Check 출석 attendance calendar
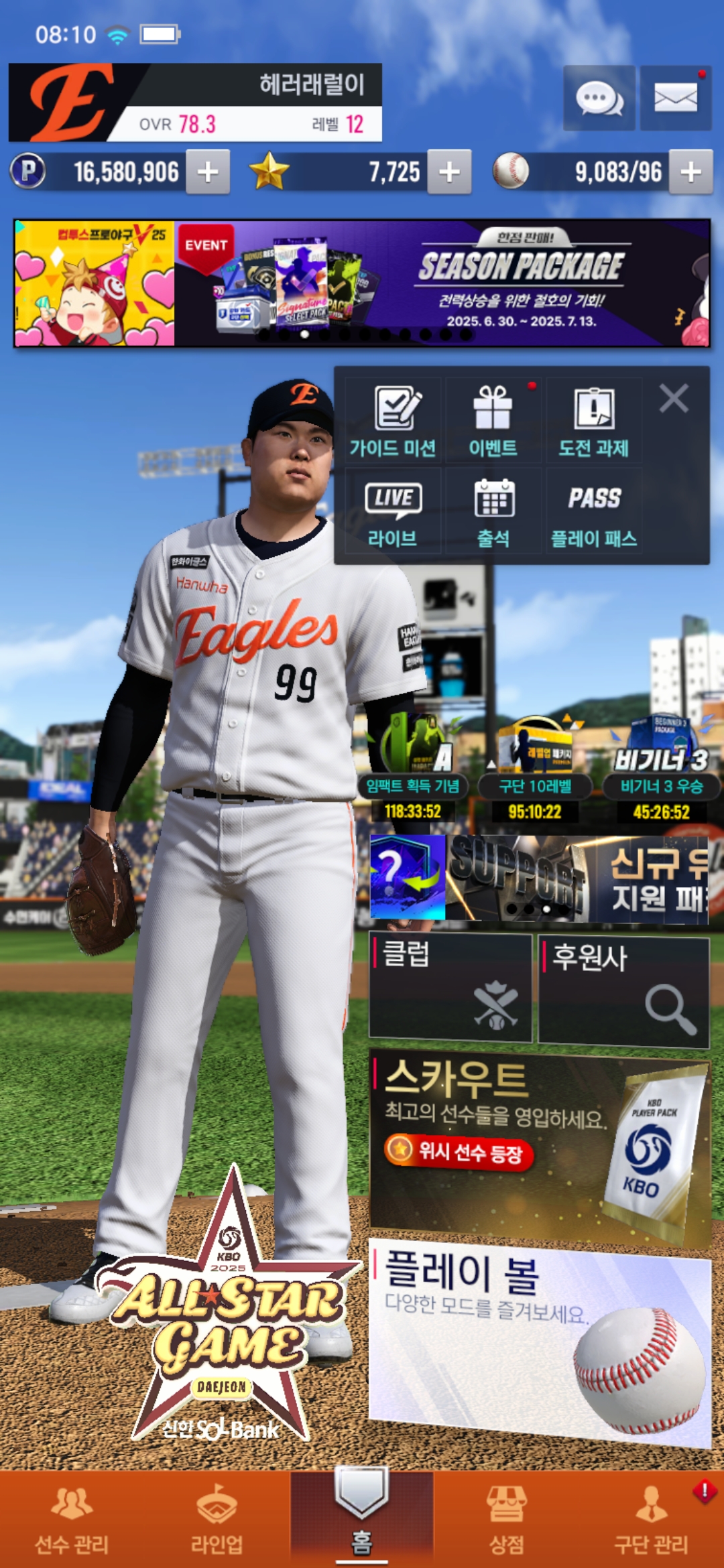Viewport: 724px width, 1568px height. click(x=493, y=512)
